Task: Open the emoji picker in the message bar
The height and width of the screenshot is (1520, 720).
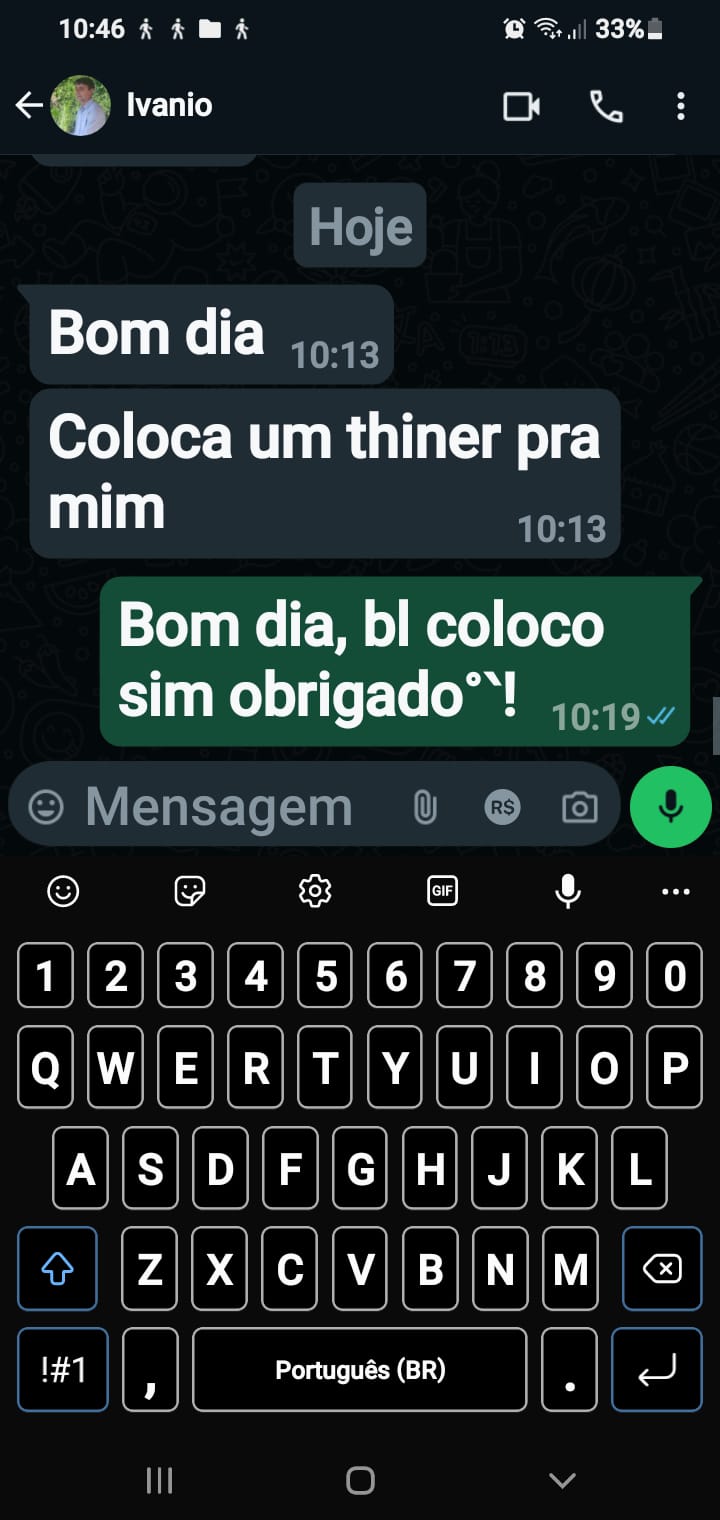Action: pos(46,807)
